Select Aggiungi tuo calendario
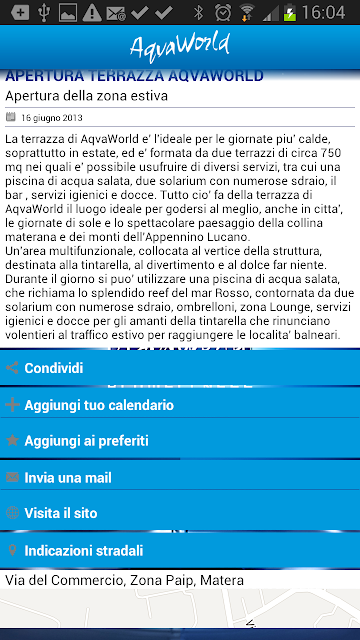Image resolution: width=360 pixels, height=640 pixels. [180, 405]
